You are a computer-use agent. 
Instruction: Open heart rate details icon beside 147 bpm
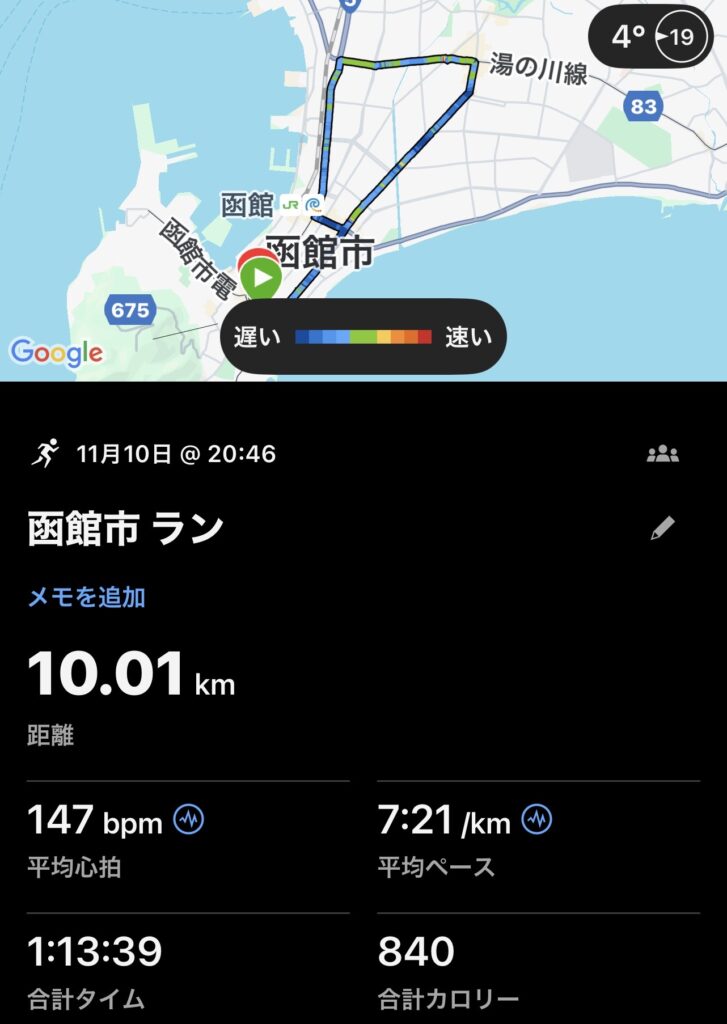click(x=189, y=821)
